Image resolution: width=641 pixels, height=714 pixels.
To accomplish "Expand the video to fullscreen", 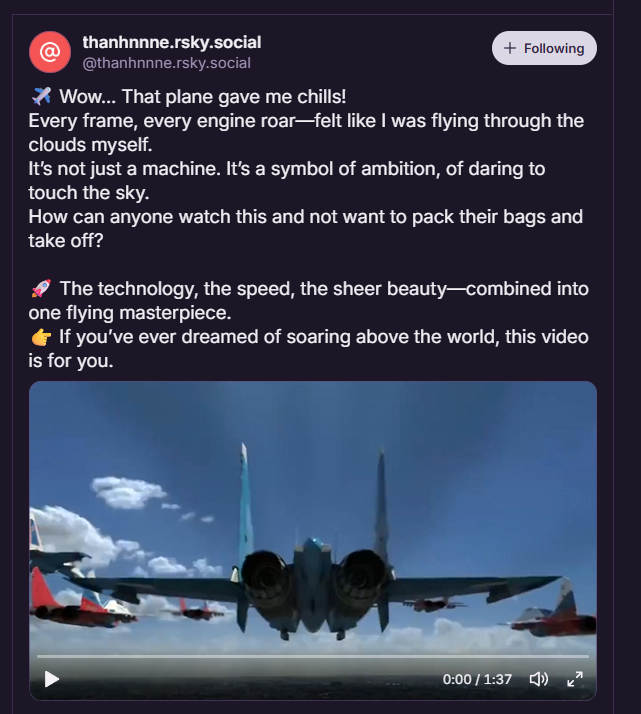I will [575, 679].
